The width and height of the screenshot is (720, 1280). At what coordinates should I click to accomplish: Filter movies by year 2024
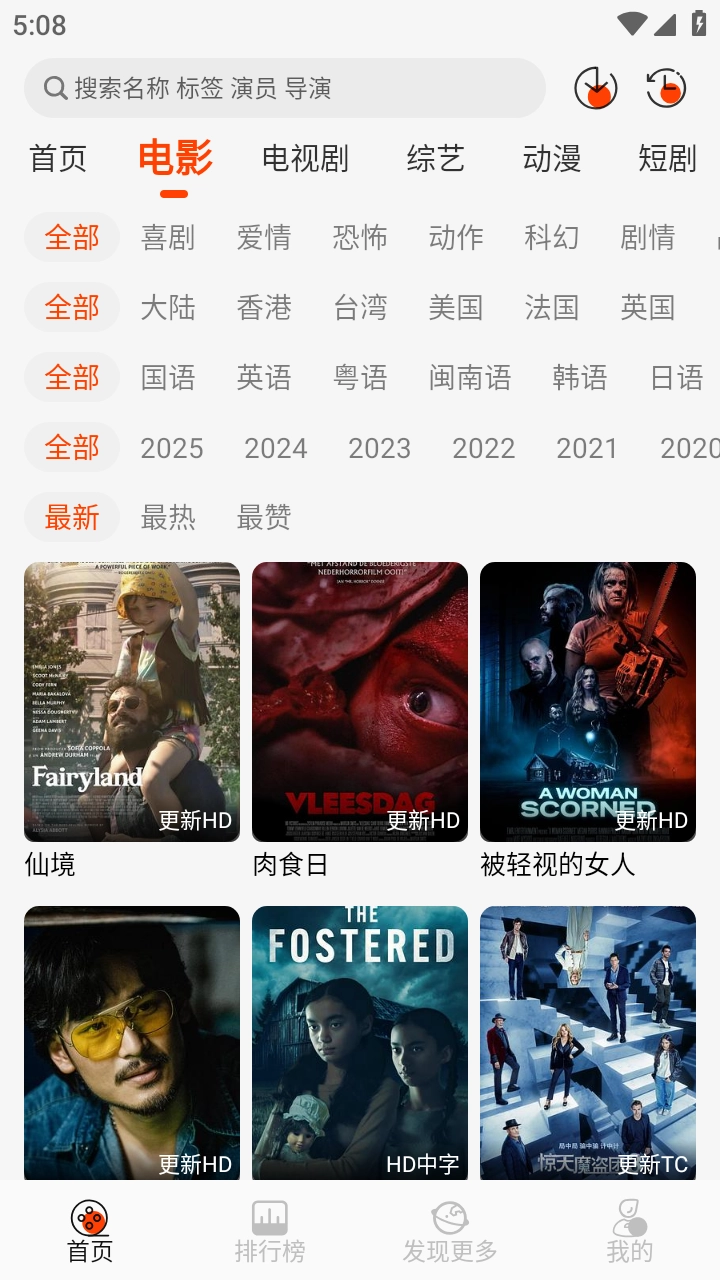tap(276, 447)
